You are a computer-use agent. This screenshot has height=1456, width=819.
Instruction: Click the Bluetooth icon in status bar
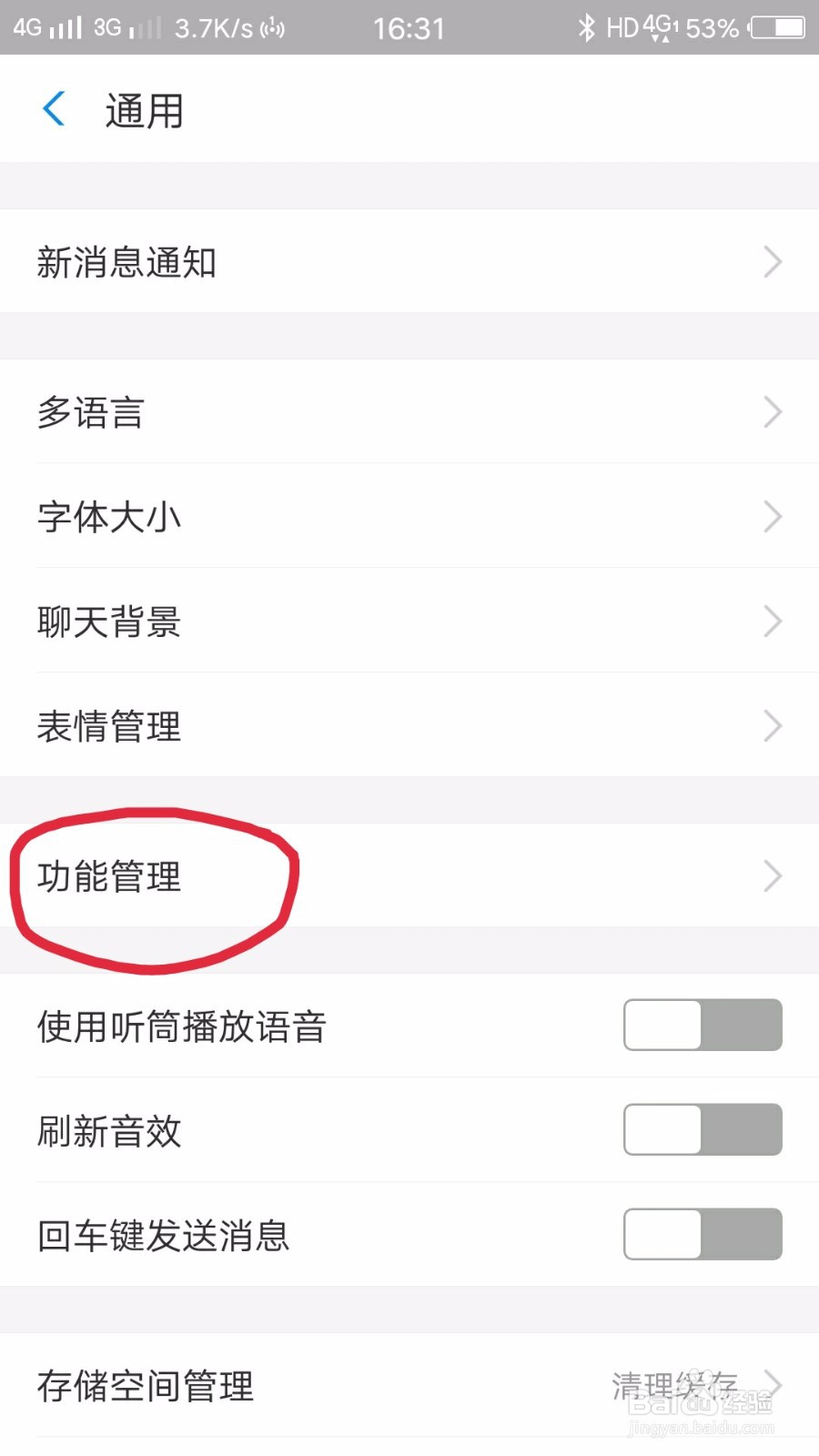pos(588,27)
